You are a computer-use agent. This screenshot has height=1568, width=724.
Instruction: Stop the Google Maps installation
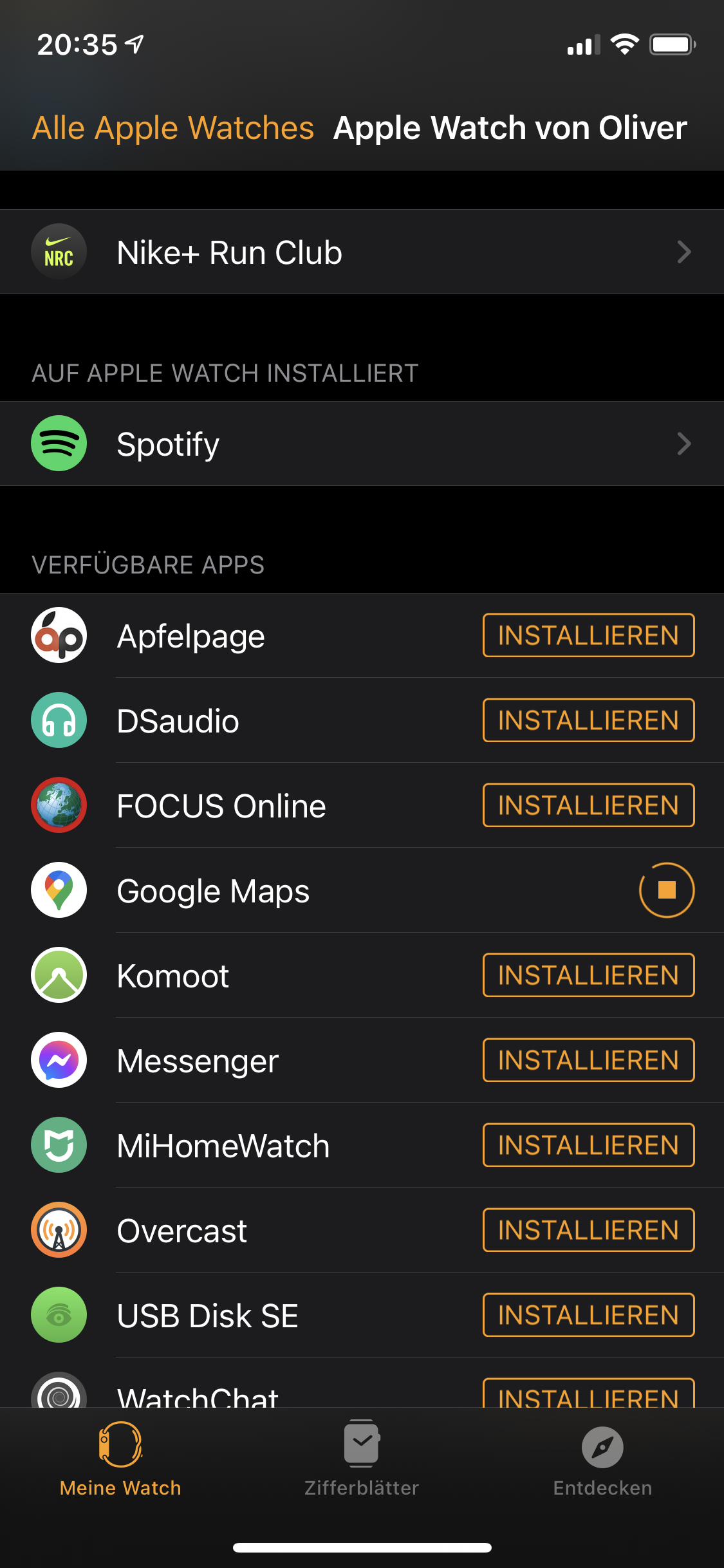666,890
